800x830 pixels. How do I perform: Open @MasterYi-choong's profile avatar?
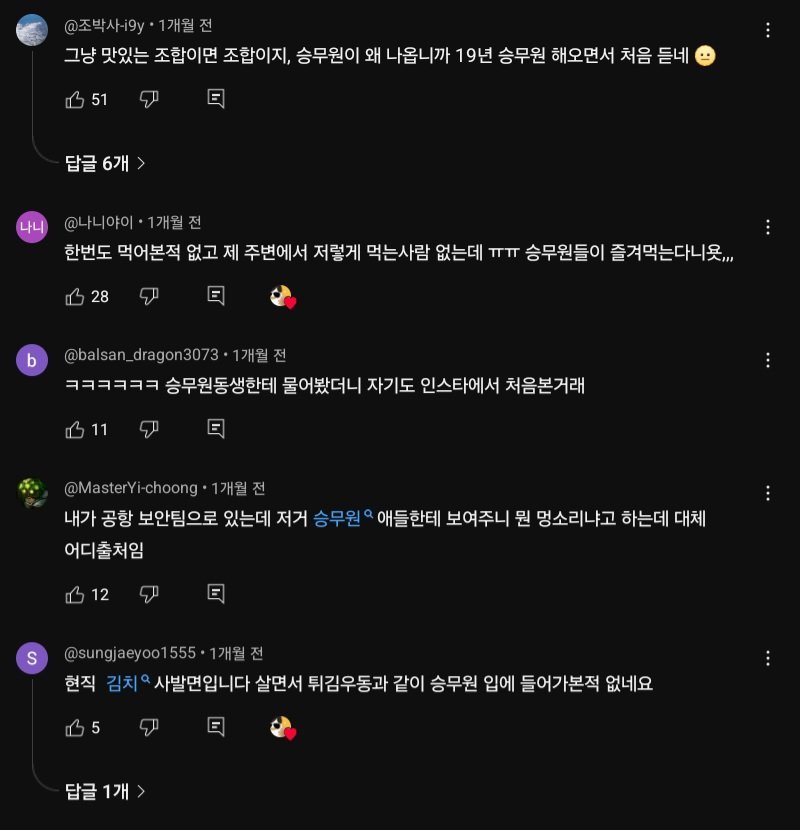32,493
